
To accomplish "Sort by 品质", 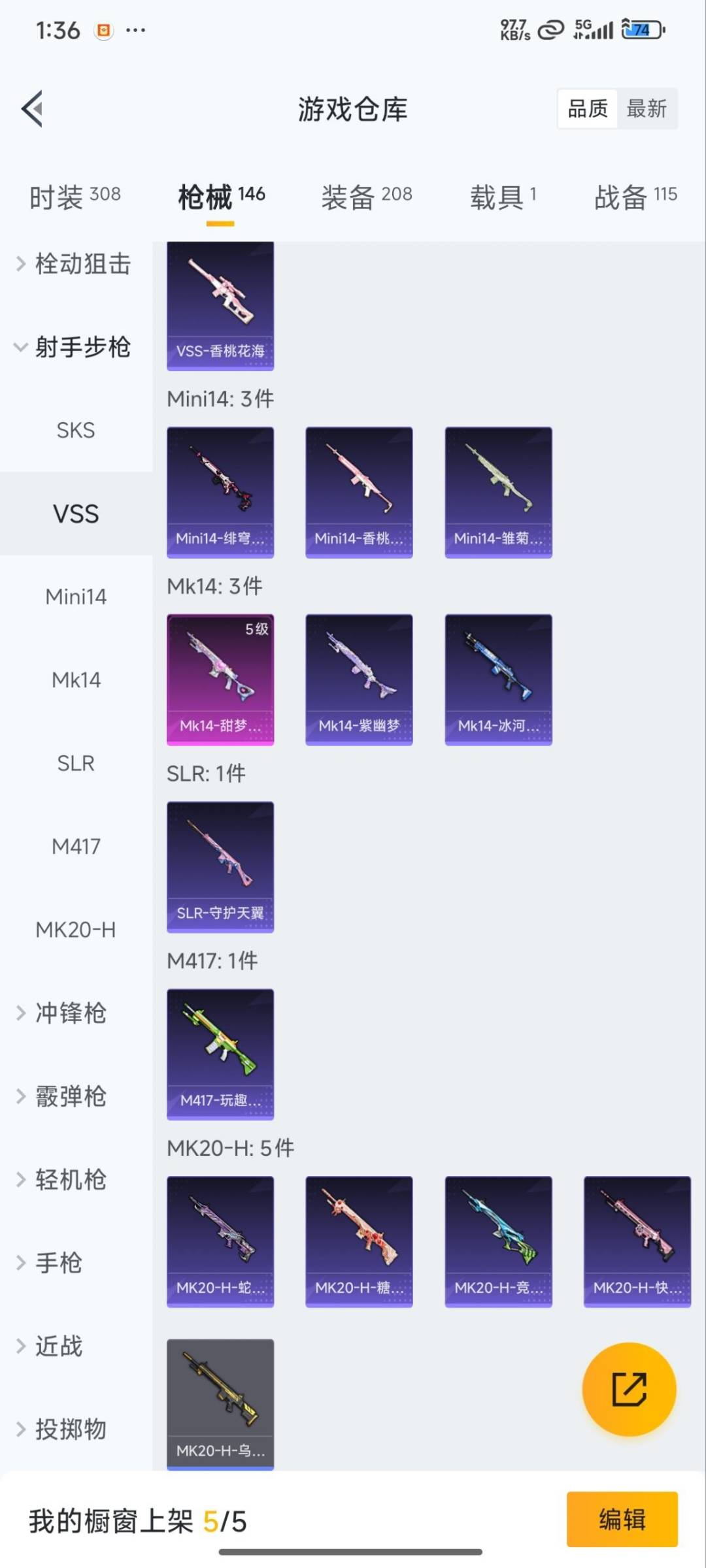I will (x=588, y=108).
